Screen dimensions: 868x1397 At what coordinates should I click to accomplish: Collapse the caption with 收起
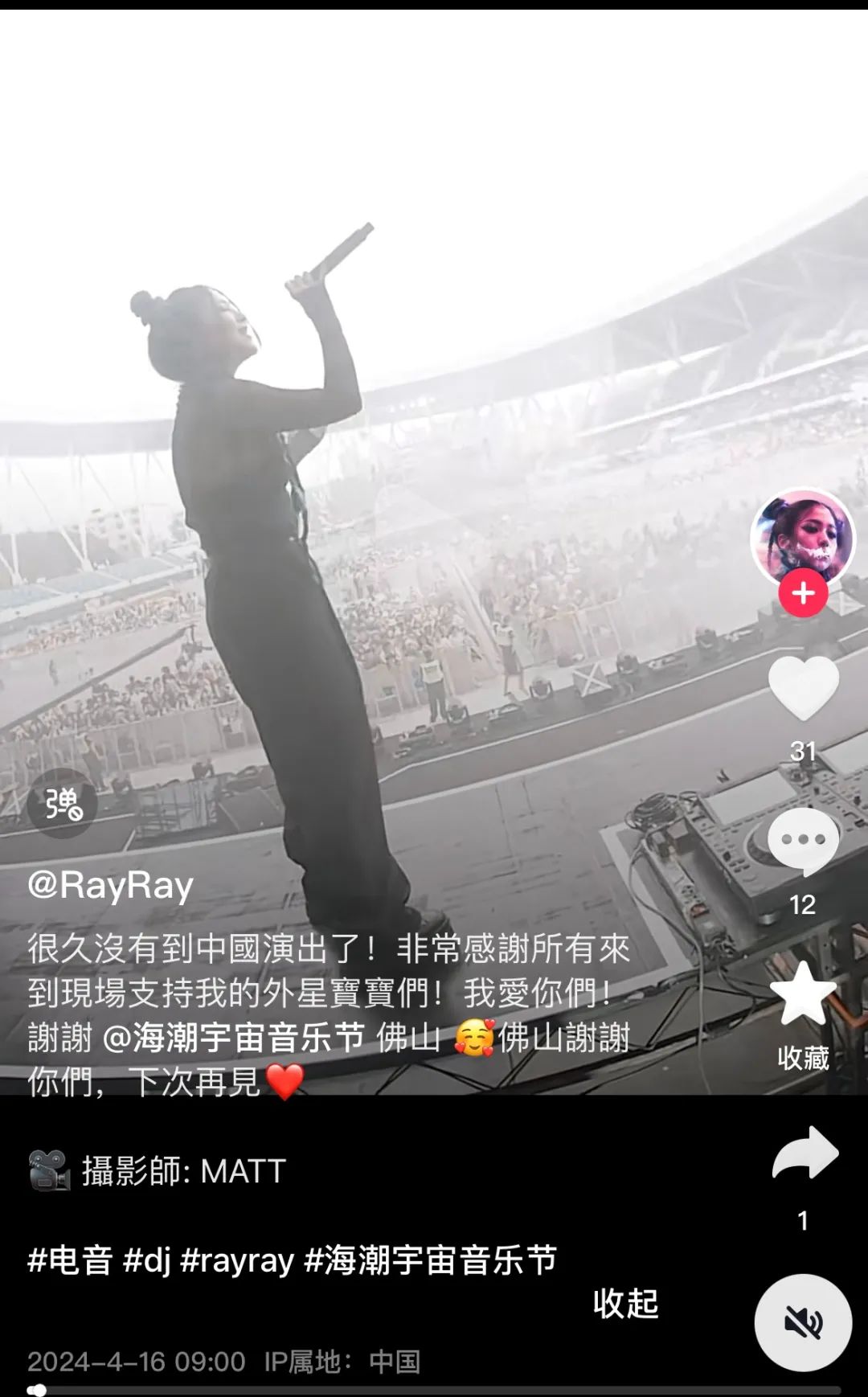(x=625, y=1304)
